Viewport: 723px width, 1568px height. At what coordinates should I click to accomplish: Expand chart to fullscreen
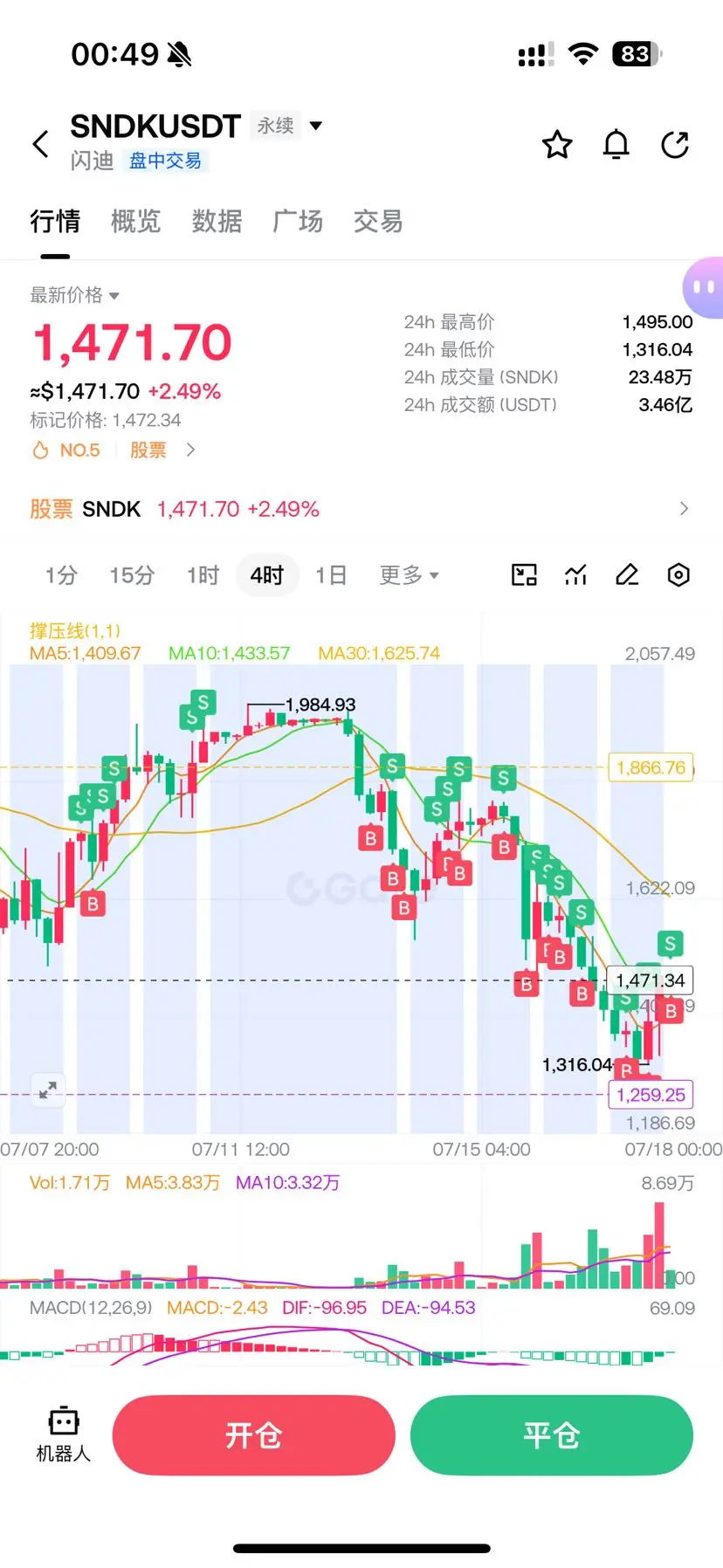pyautogui.click(x=47, y=1090)
